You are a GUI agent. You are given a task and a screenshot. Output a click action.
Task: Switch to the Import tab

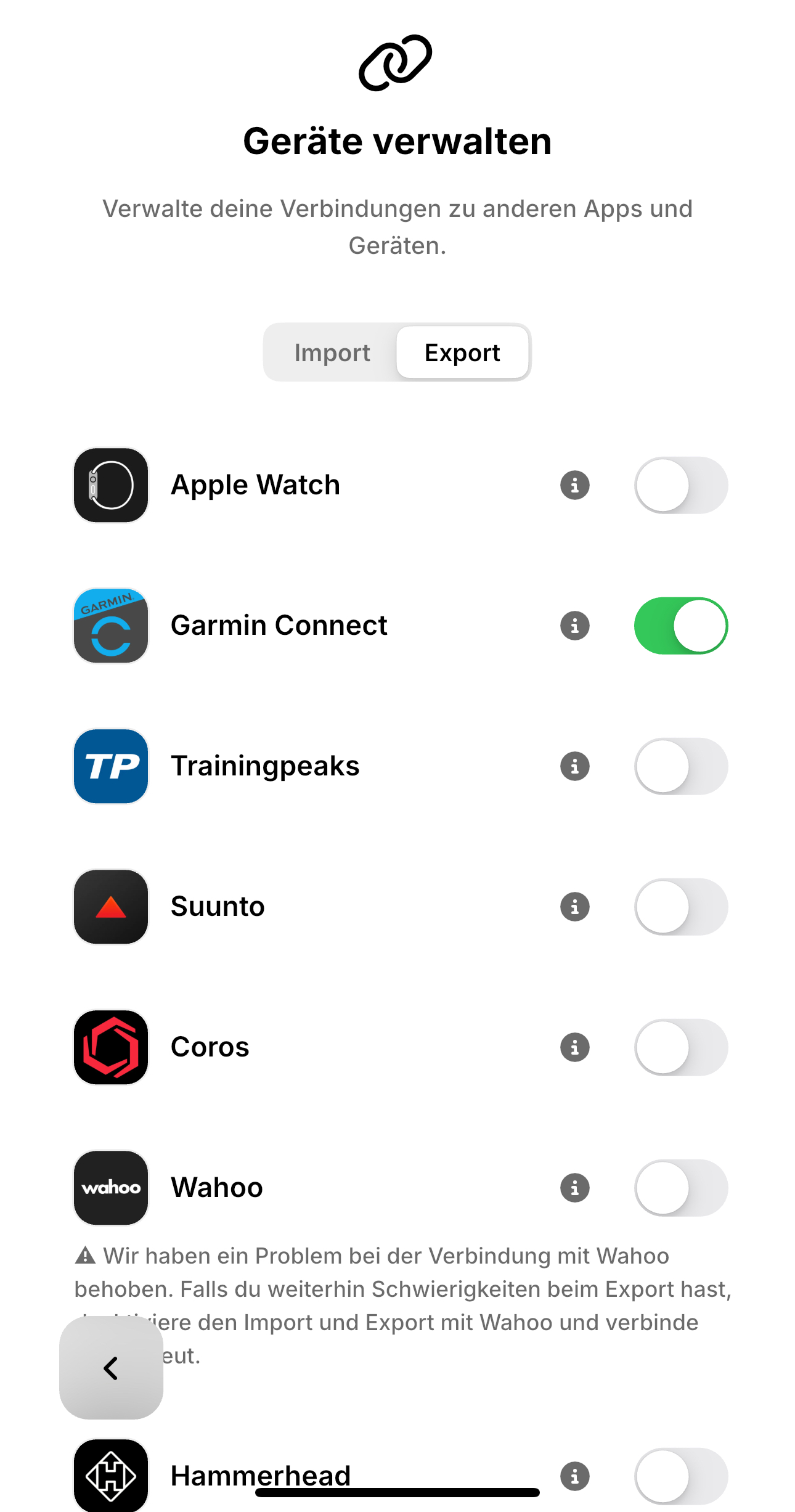pyautogui.click(x=332, y=353)
